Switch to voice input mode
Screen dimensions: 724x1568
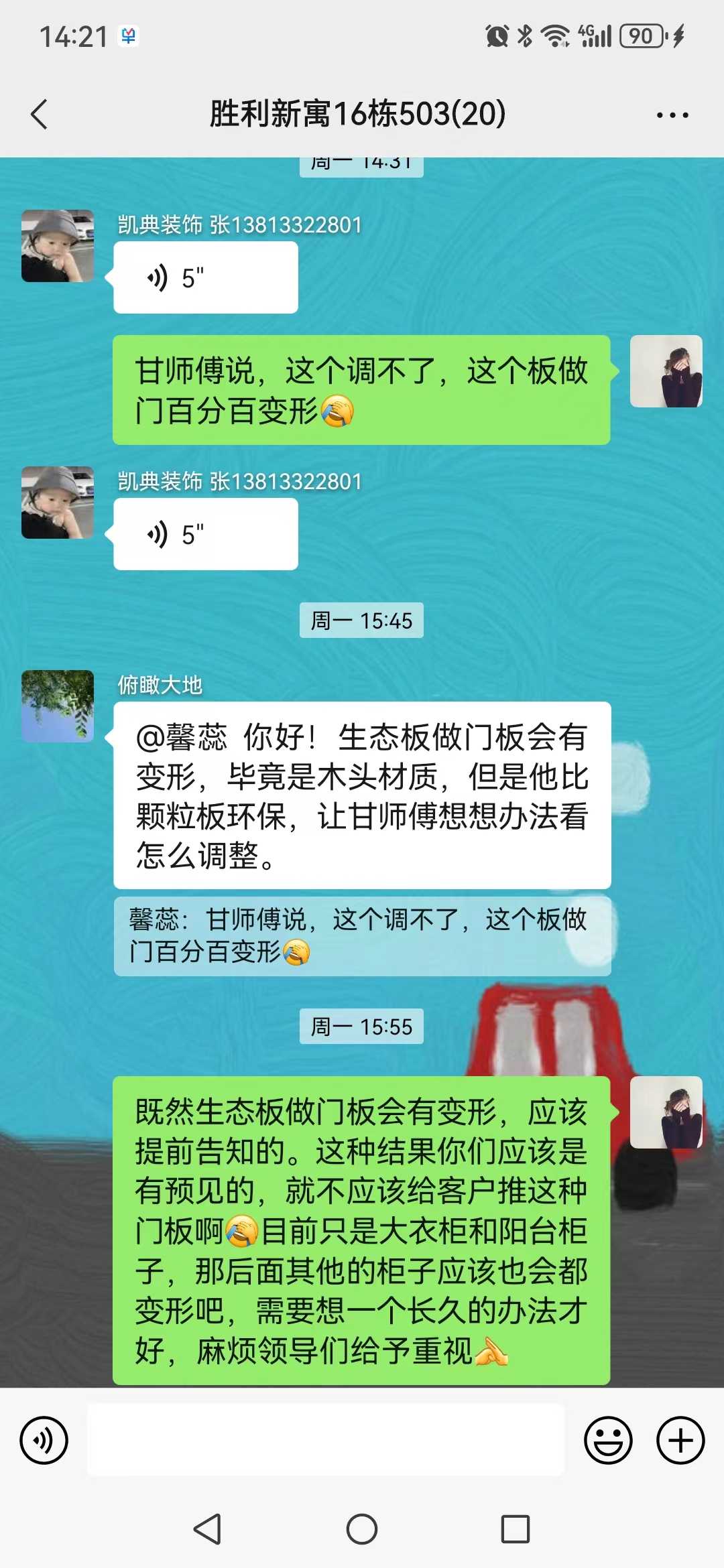pos(44,1440)
